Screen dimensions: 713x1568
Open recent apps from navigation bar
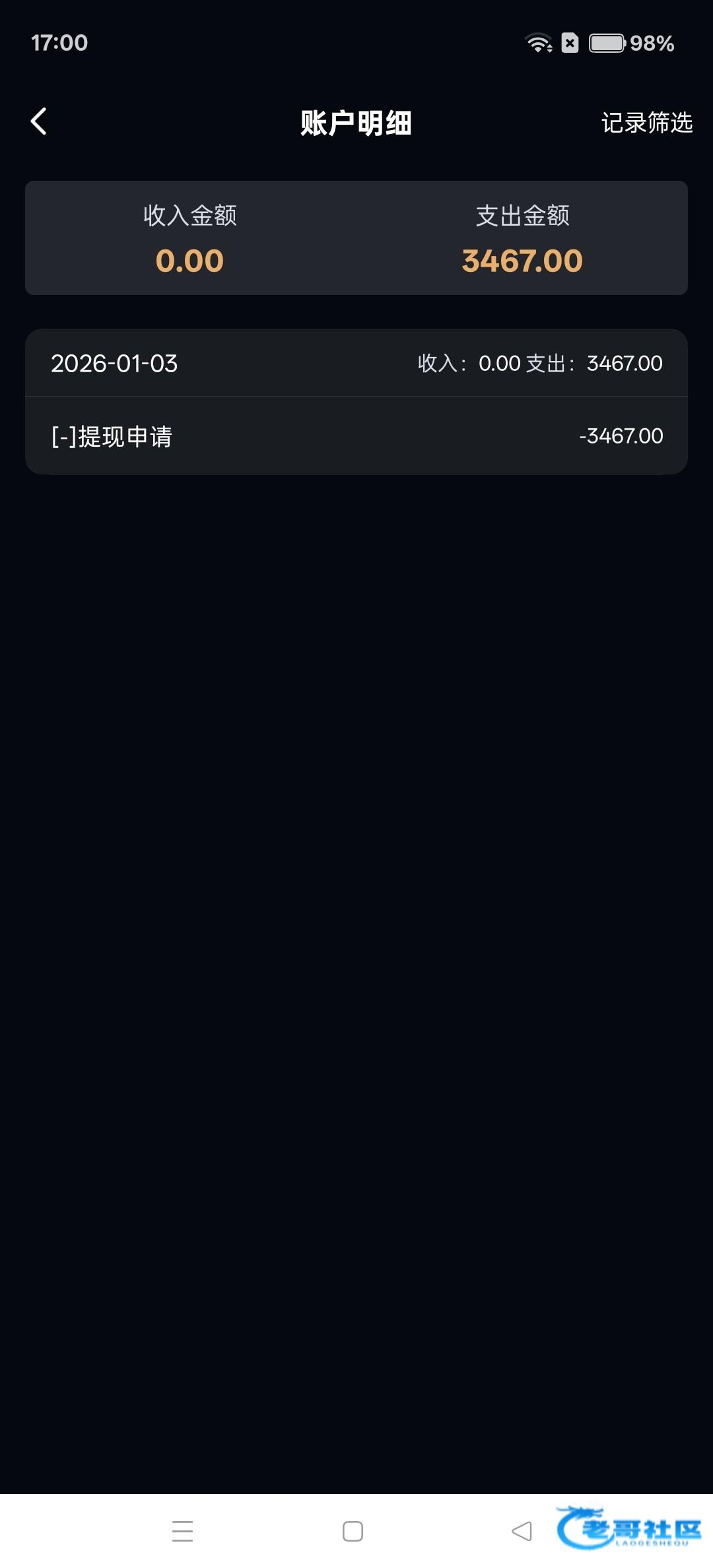[183, 1531]
